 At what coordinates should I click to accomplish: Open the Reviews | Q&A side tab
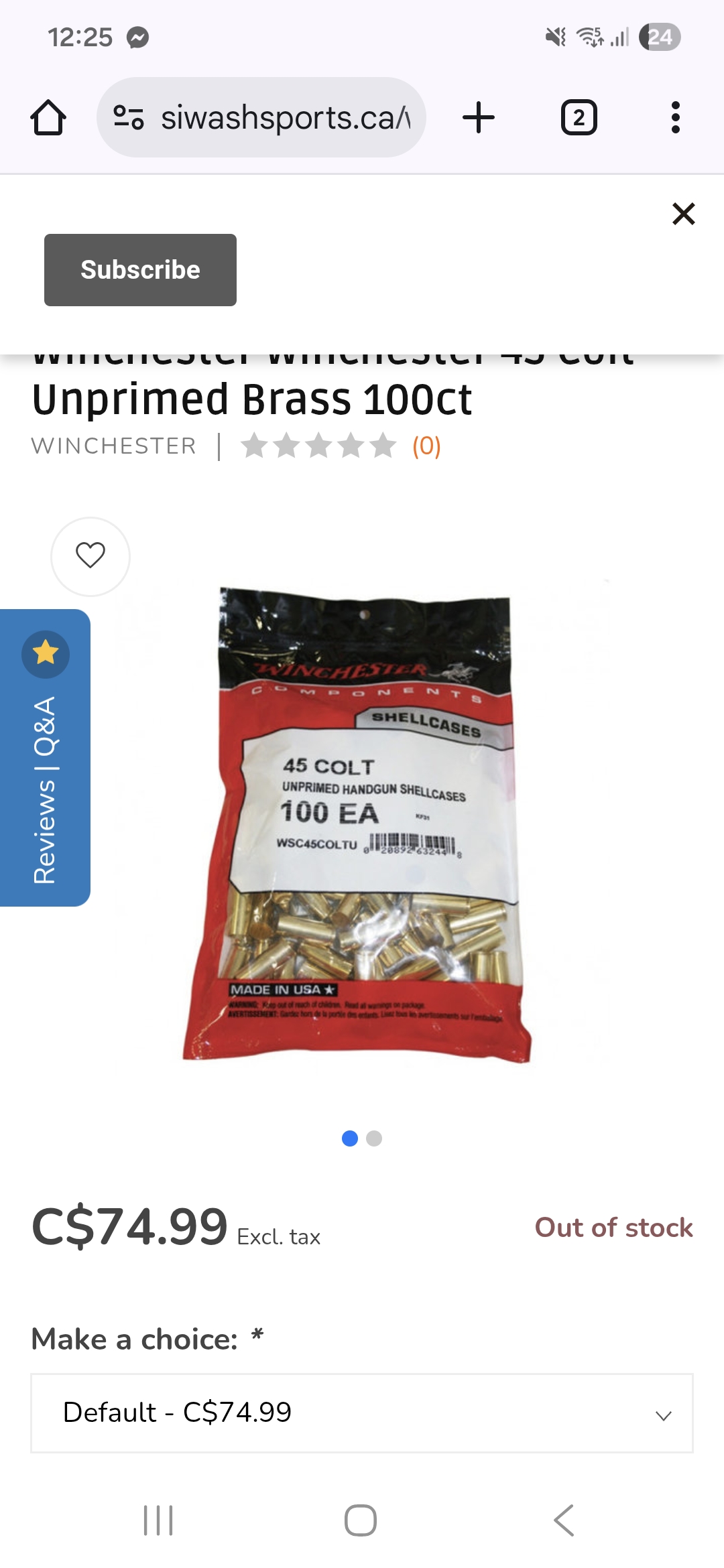click(45, 757)
